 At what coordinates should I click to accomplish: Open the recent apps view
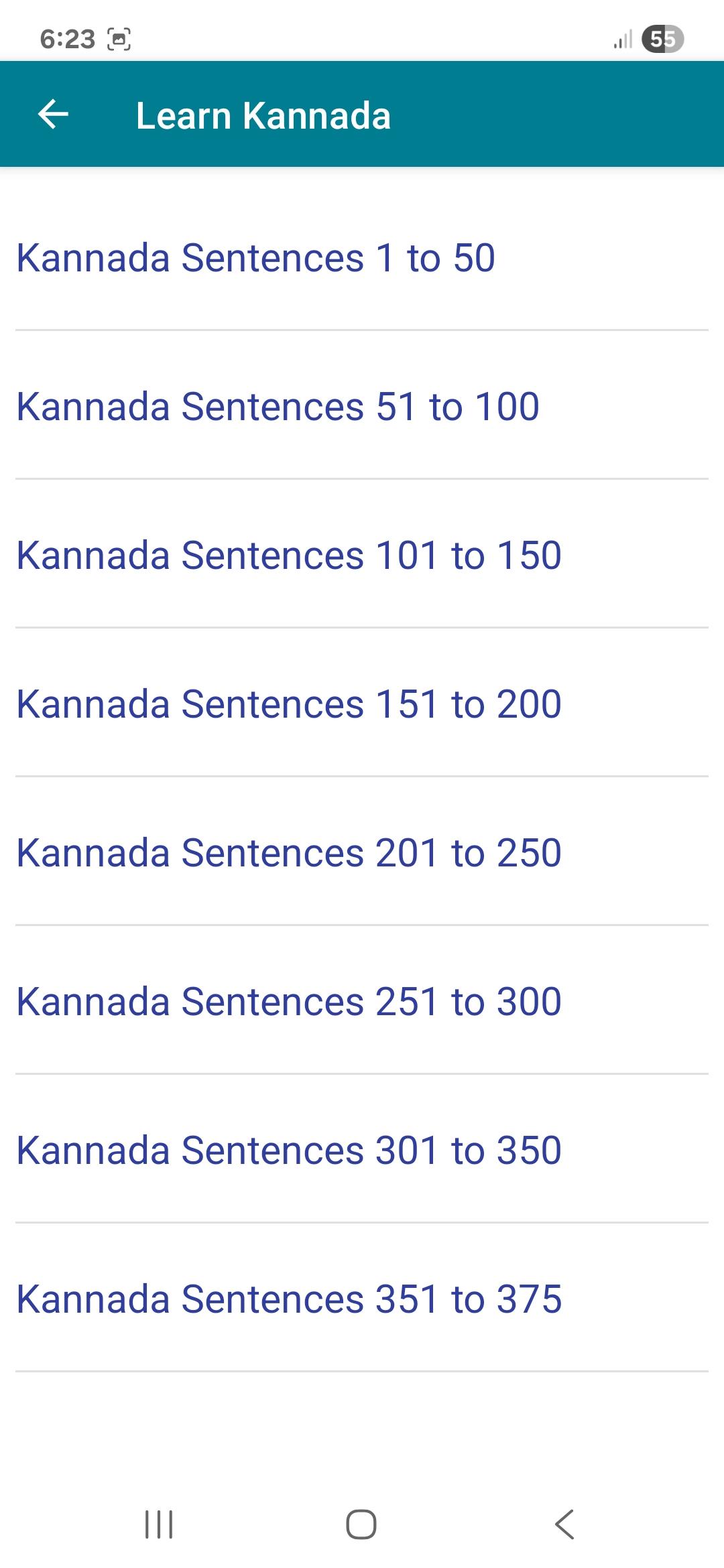tap(159, 1524)
